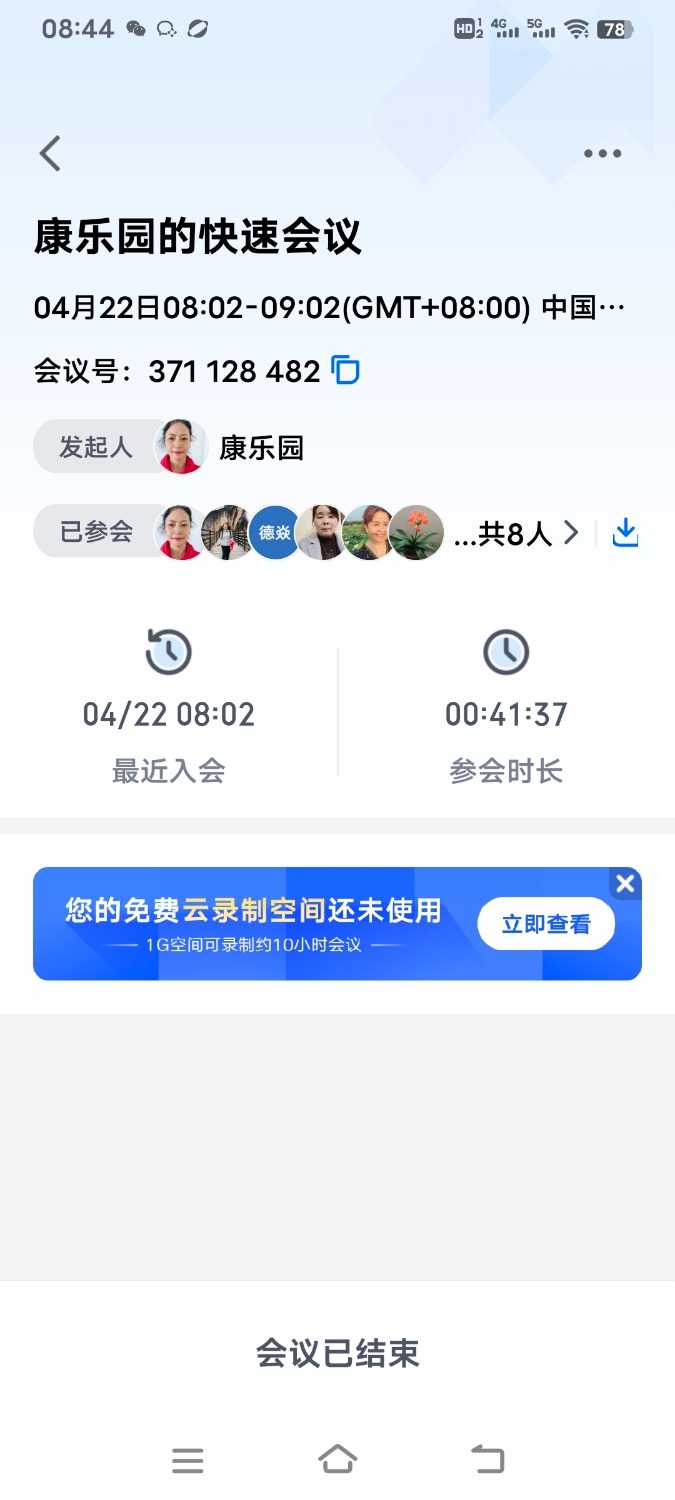Expand the list of 8 attendees
Viewport: 675px width, 1500px height.
click(571, 533)
